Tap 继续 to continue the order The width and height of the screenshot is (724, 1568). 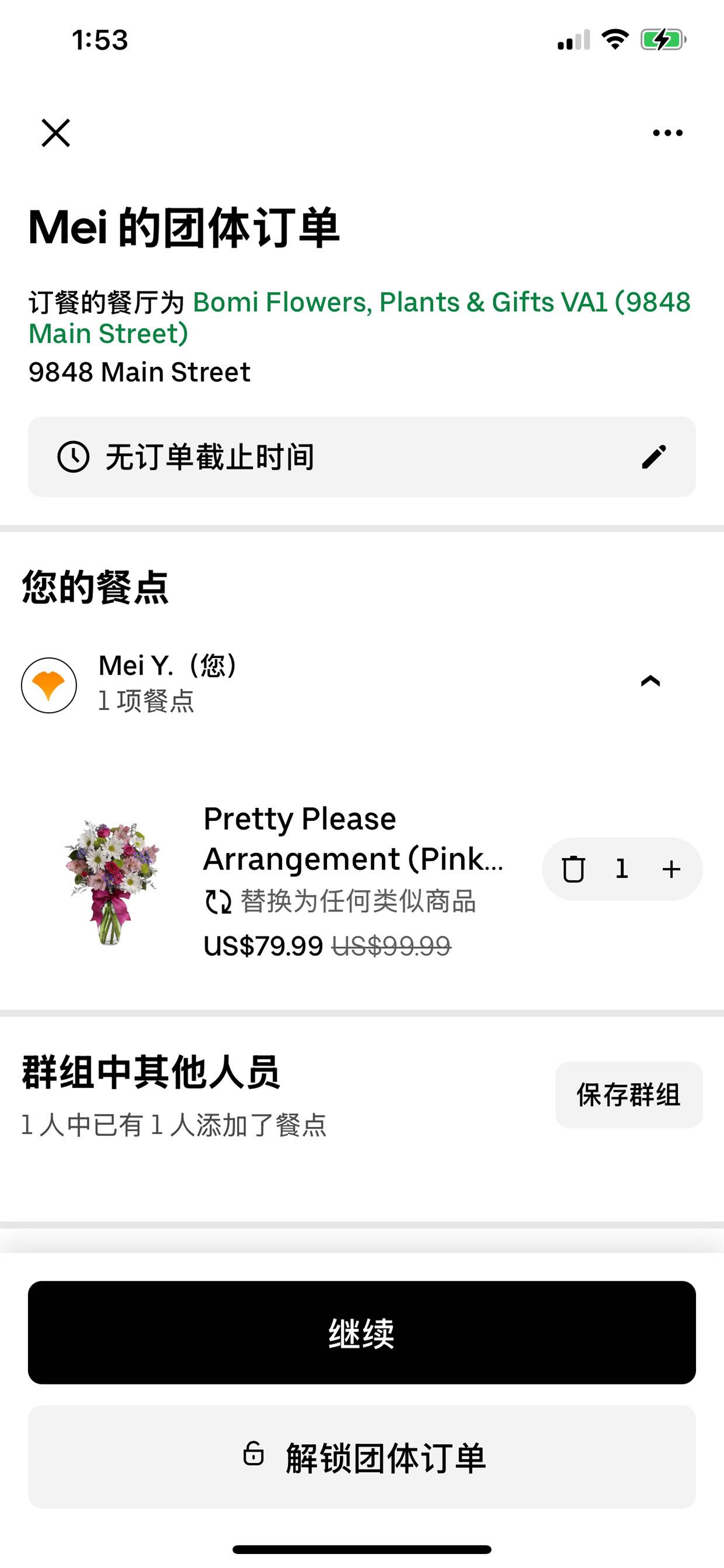pyautogui.click(x=362, y=1333)
